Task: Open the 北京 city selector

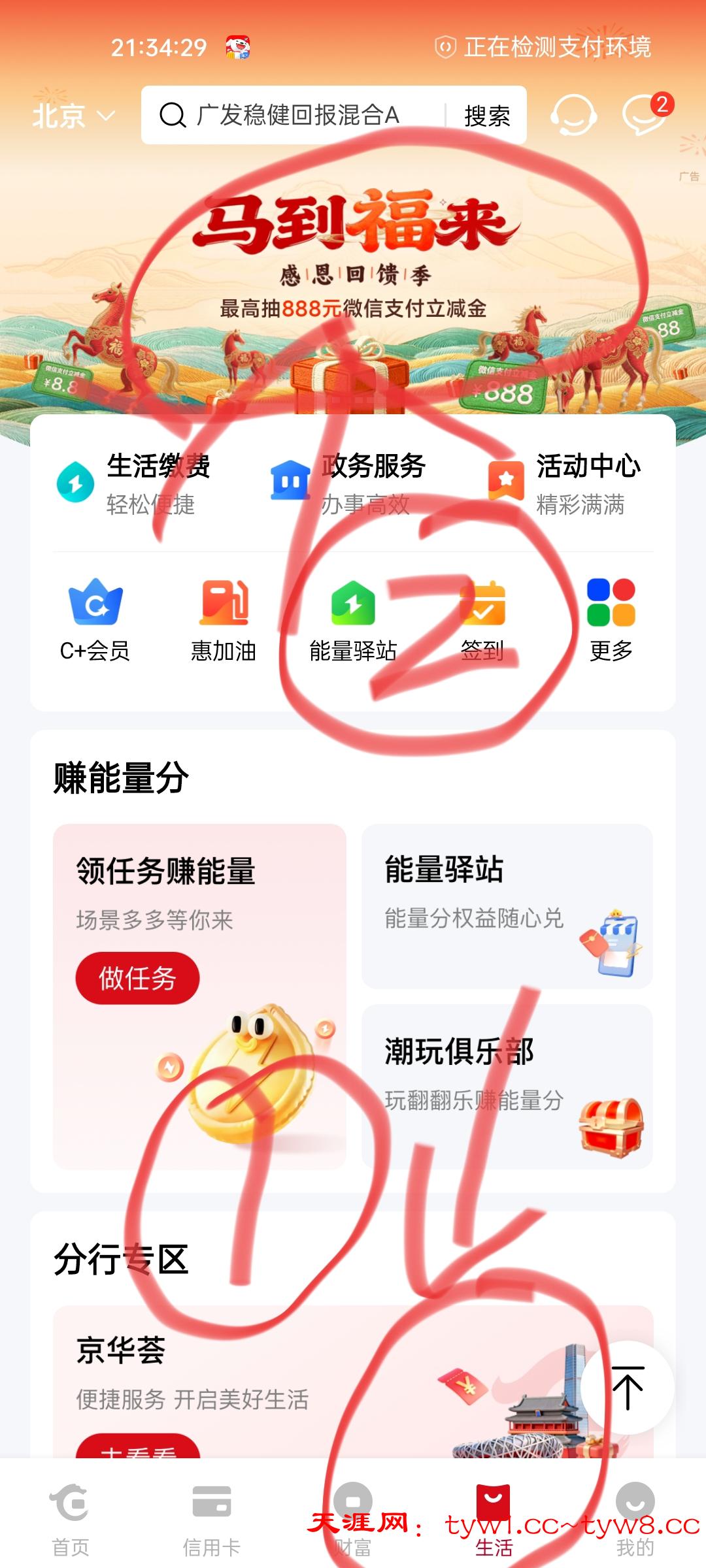Action: pyautogui.click(x=73, y=116)
